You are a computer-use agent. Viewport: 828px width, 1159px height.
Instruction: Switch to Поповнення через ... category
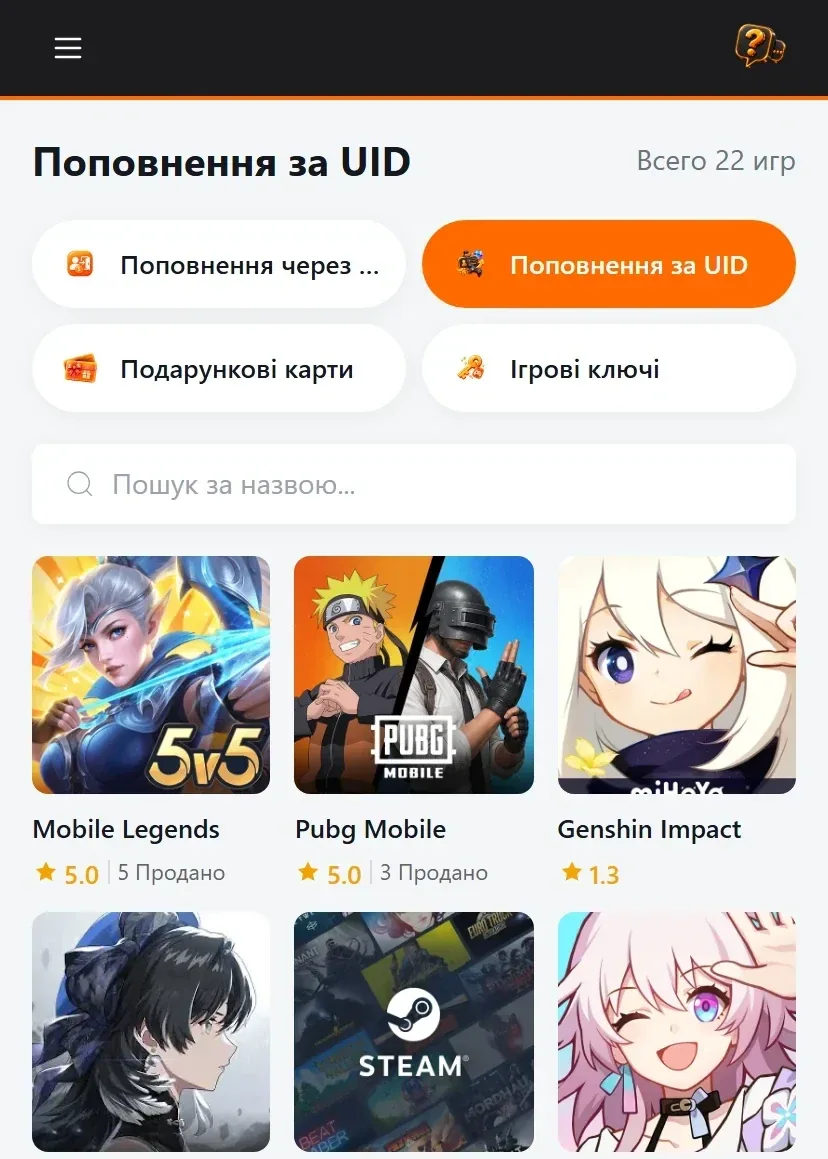(x=219, y=265)
